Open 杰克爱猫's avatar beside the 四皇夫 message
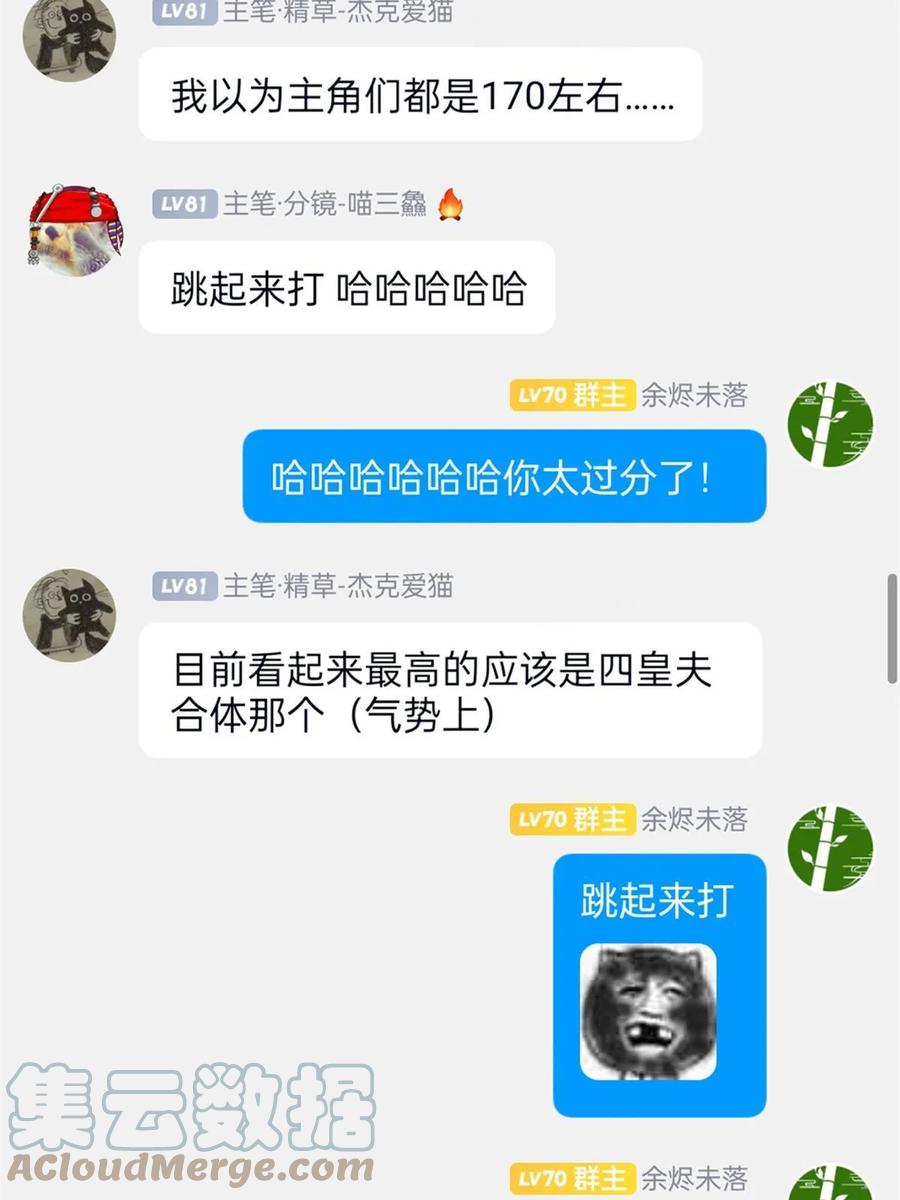Screen dimensions: 900x1200 pyautogui.click(x=69, y=615)
